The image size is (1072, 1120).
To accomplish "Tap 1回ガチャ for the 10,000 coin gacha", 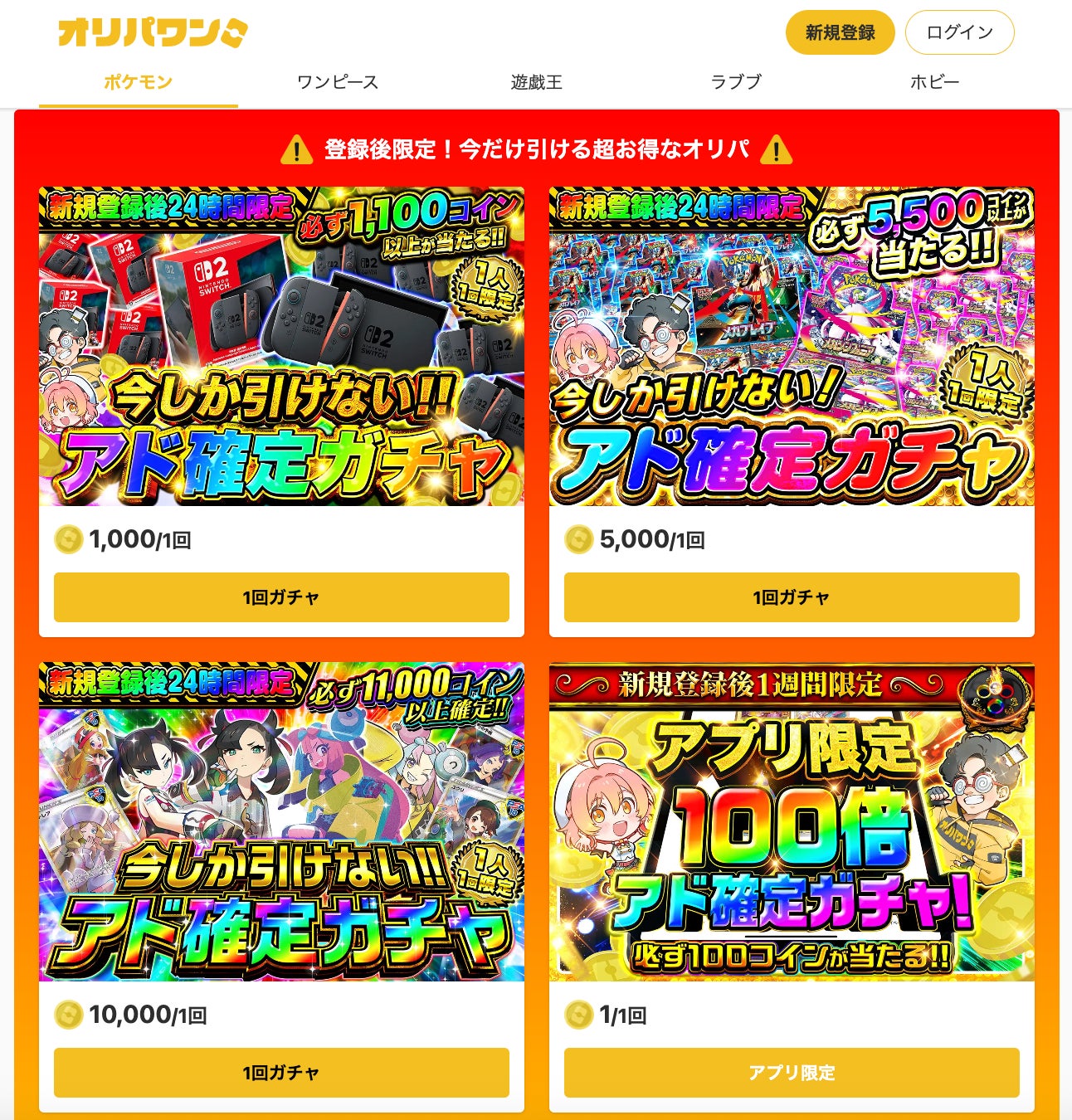I will pos(281,1073).
